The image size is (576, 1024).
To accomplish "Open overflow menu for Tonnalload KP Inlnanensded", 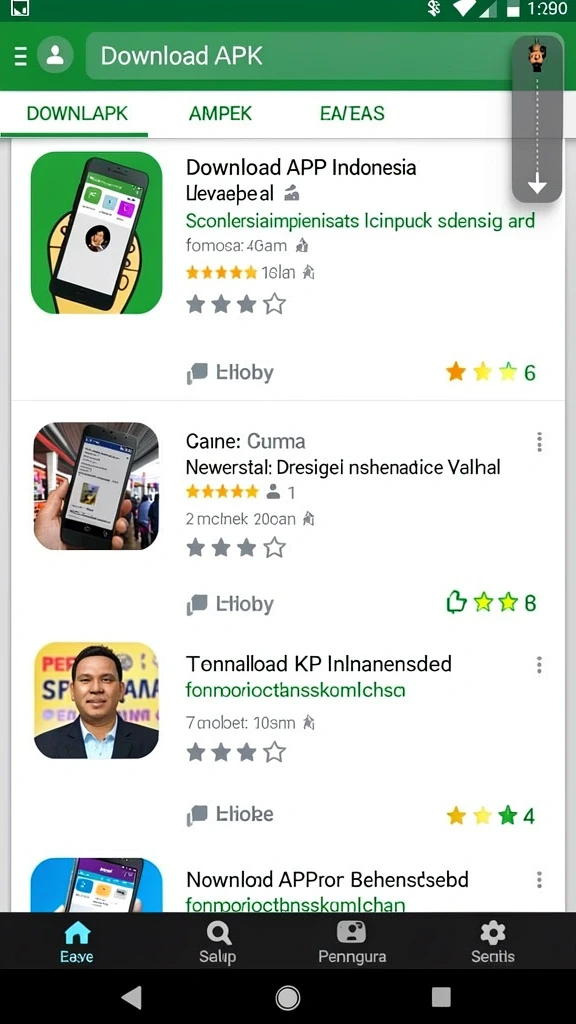I will [x=539, y=665].
